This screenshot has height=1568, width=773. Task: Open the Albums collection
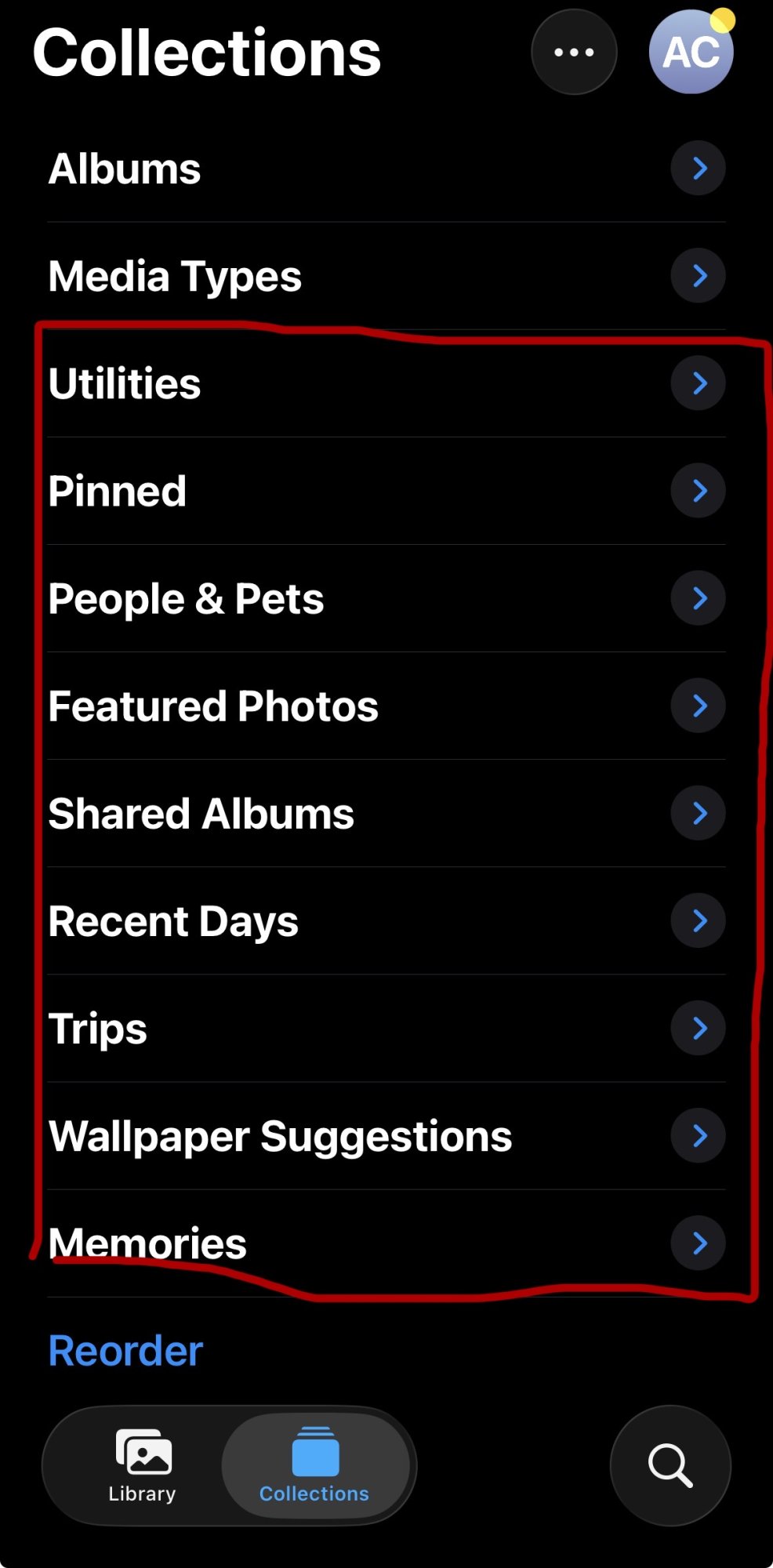(x=385, y=169)
